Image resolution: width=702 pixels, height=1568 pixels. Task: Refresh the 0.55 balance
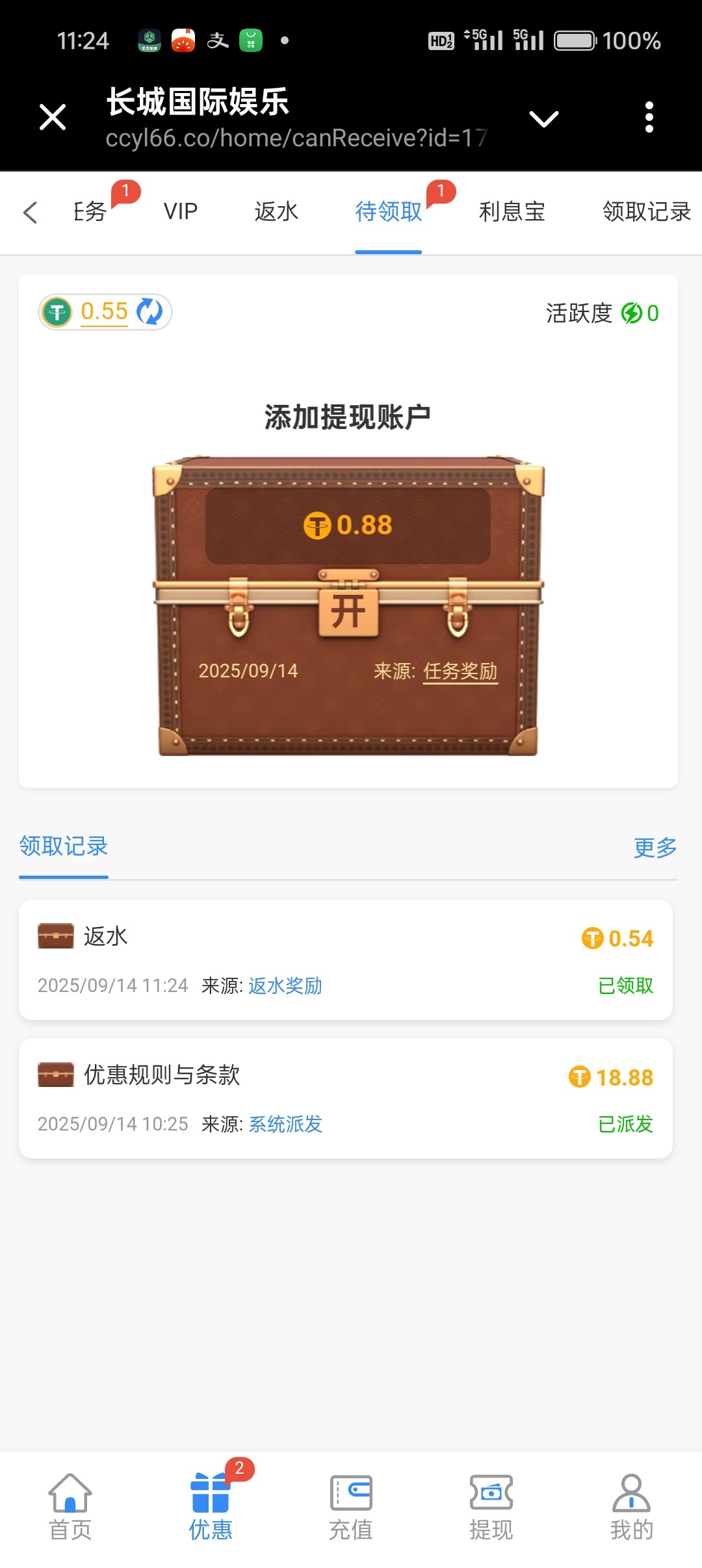point(149,312)
